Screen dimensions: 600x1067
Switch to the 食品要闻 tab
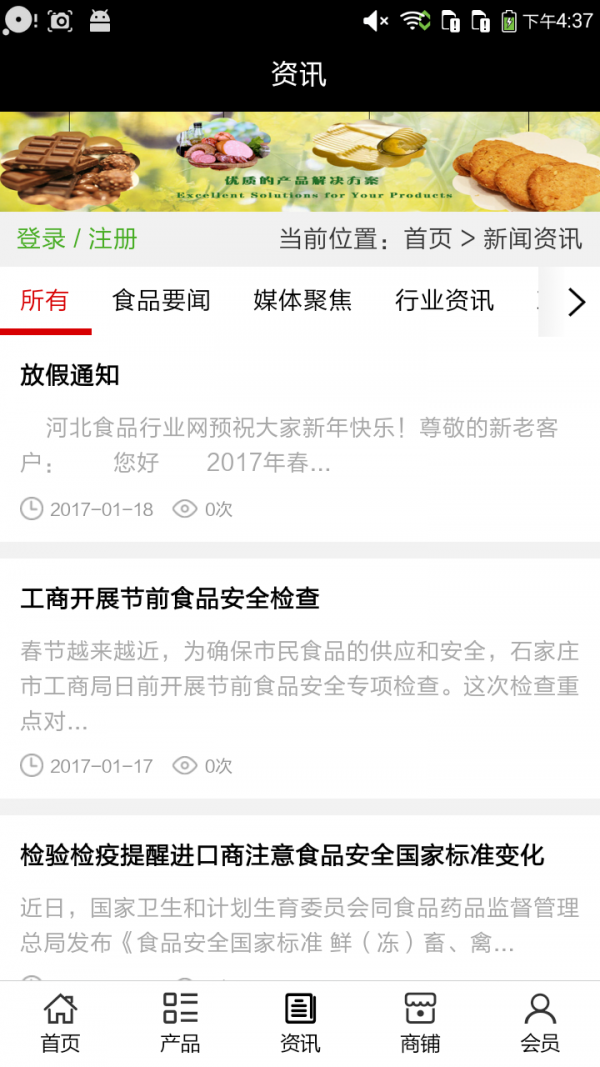(161, 300)
